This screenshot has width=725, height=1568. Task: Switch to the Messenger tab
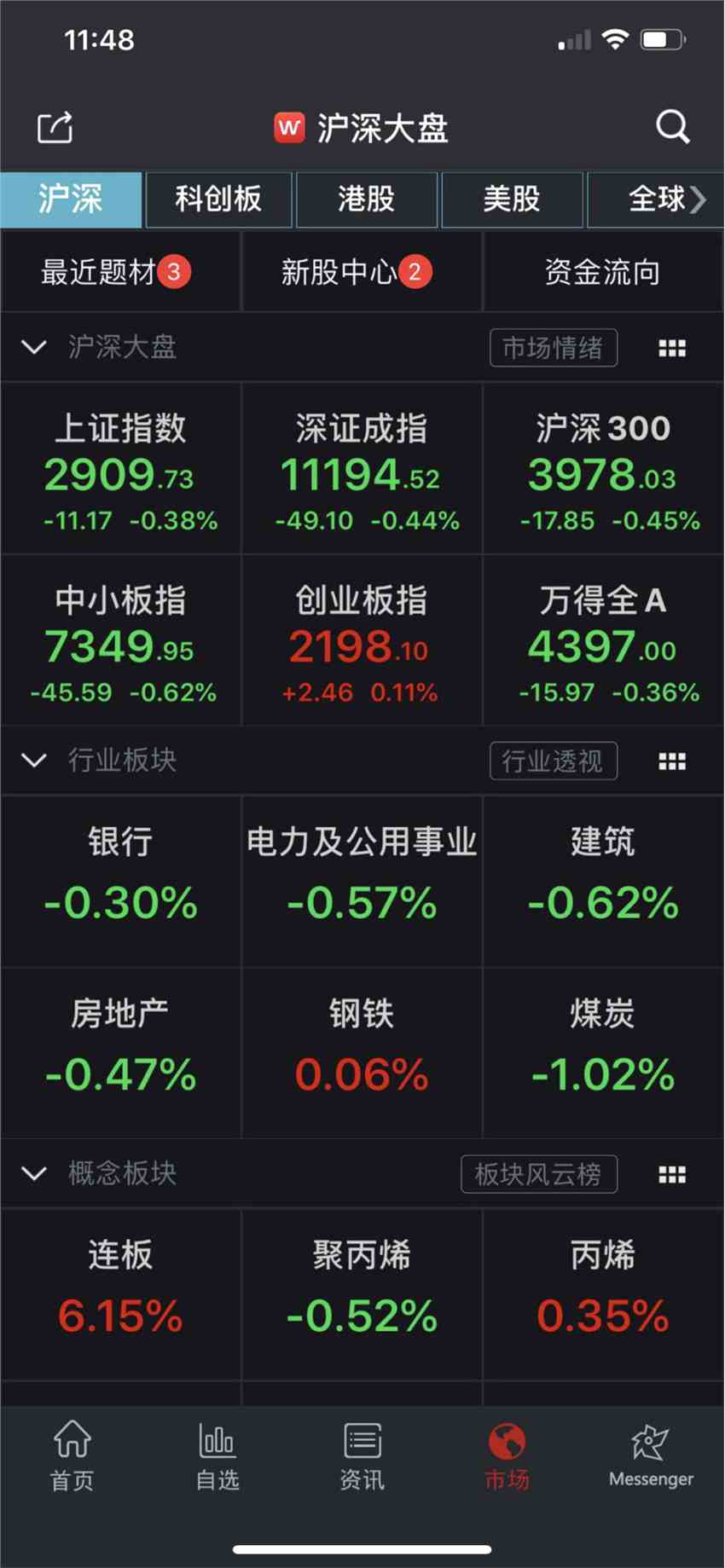pyautogui.click(x=651, y=1457)
